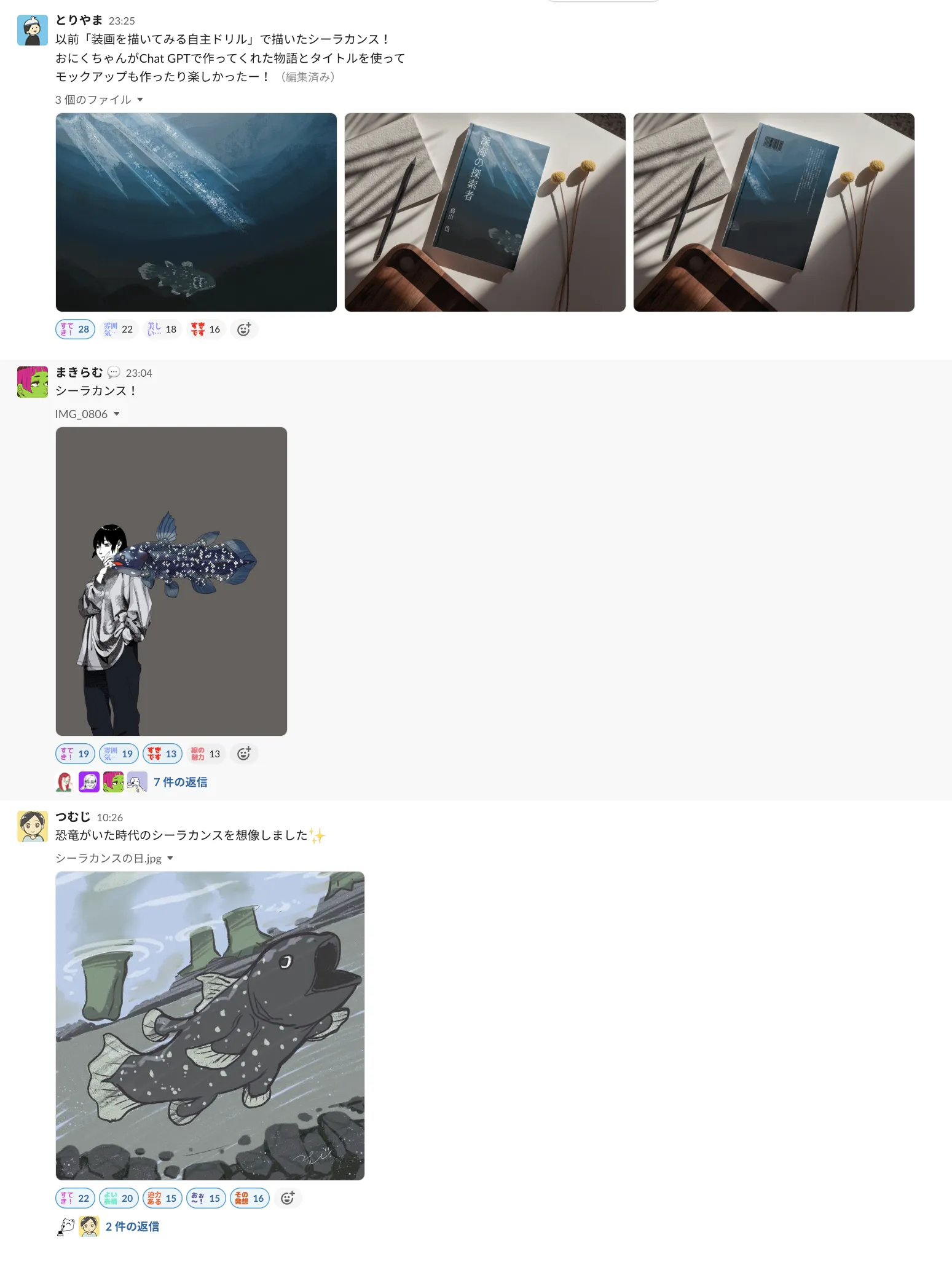The height and width of the screenshot is (1262, 952).
Task: Open the book front cover mockup photo
Action: (x=485, y=212)
